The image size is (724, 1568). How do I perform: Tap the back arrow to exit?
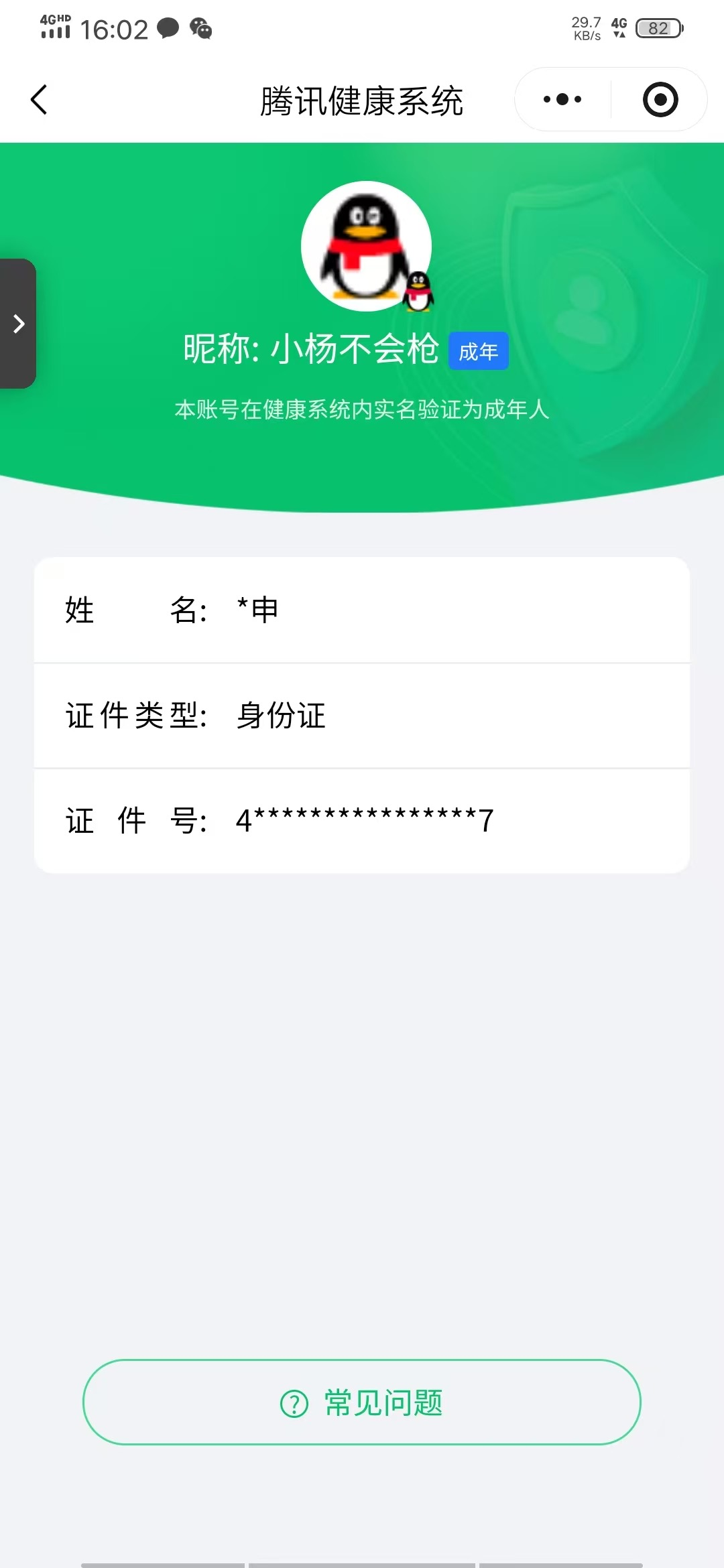[x=38, y=99]
